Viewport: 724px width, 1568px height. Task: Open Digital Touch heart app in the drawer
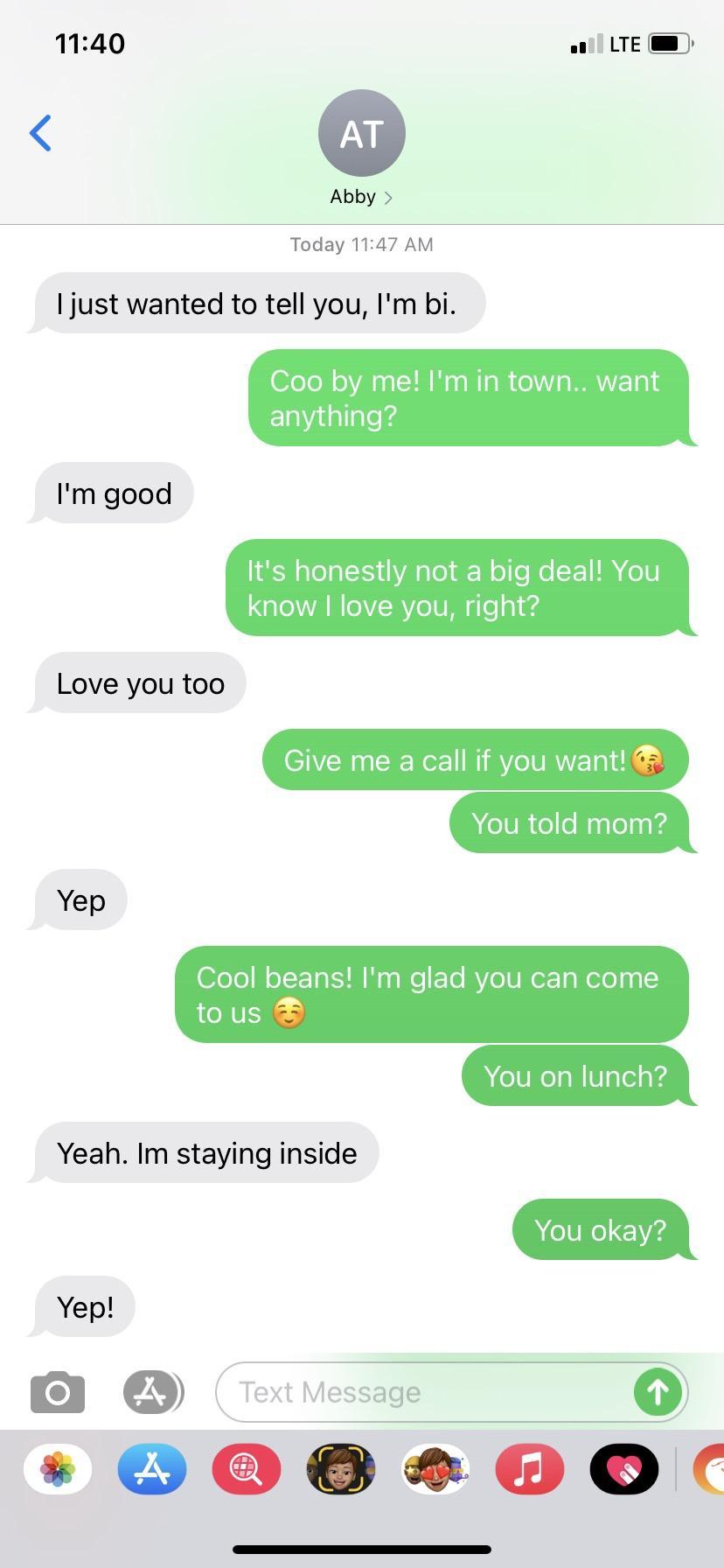(624, 1469)
